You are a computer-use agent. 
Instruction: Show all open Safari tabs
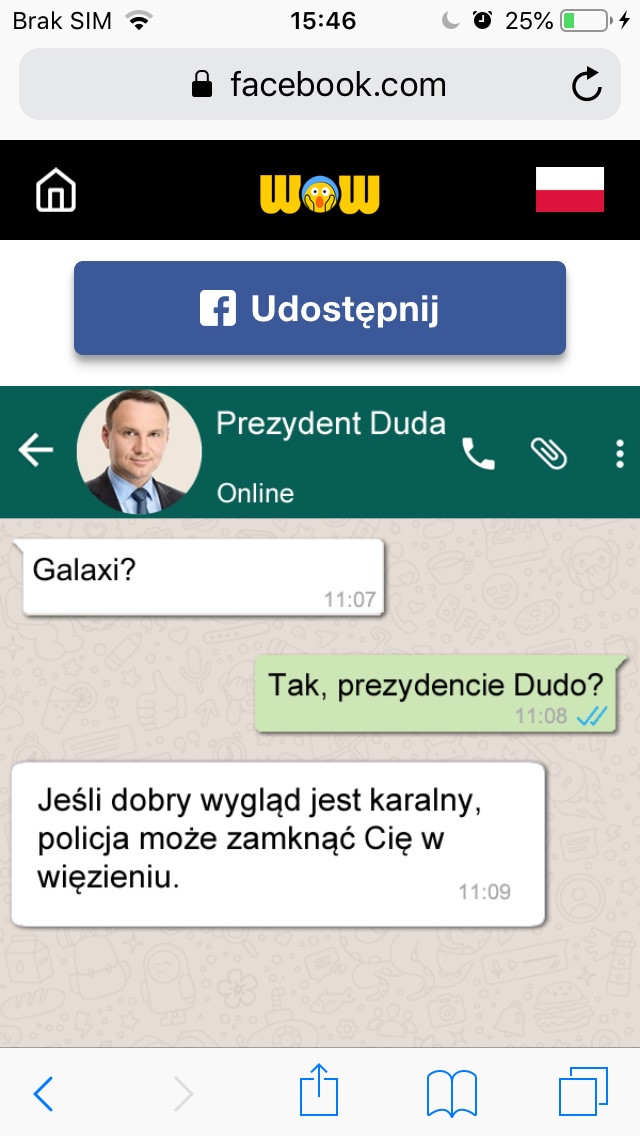point(583,1092)
